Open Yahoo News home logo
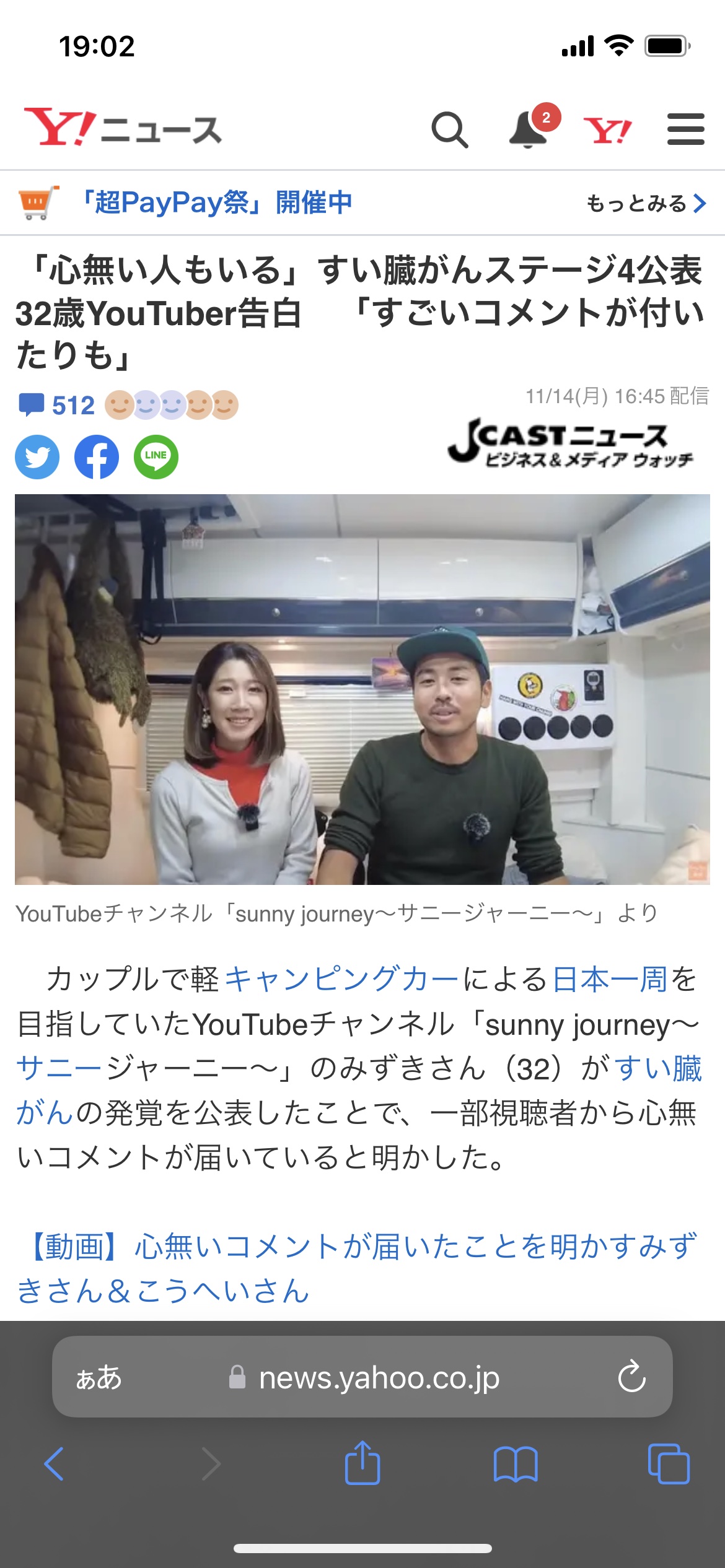 click(x=123, y=128)
